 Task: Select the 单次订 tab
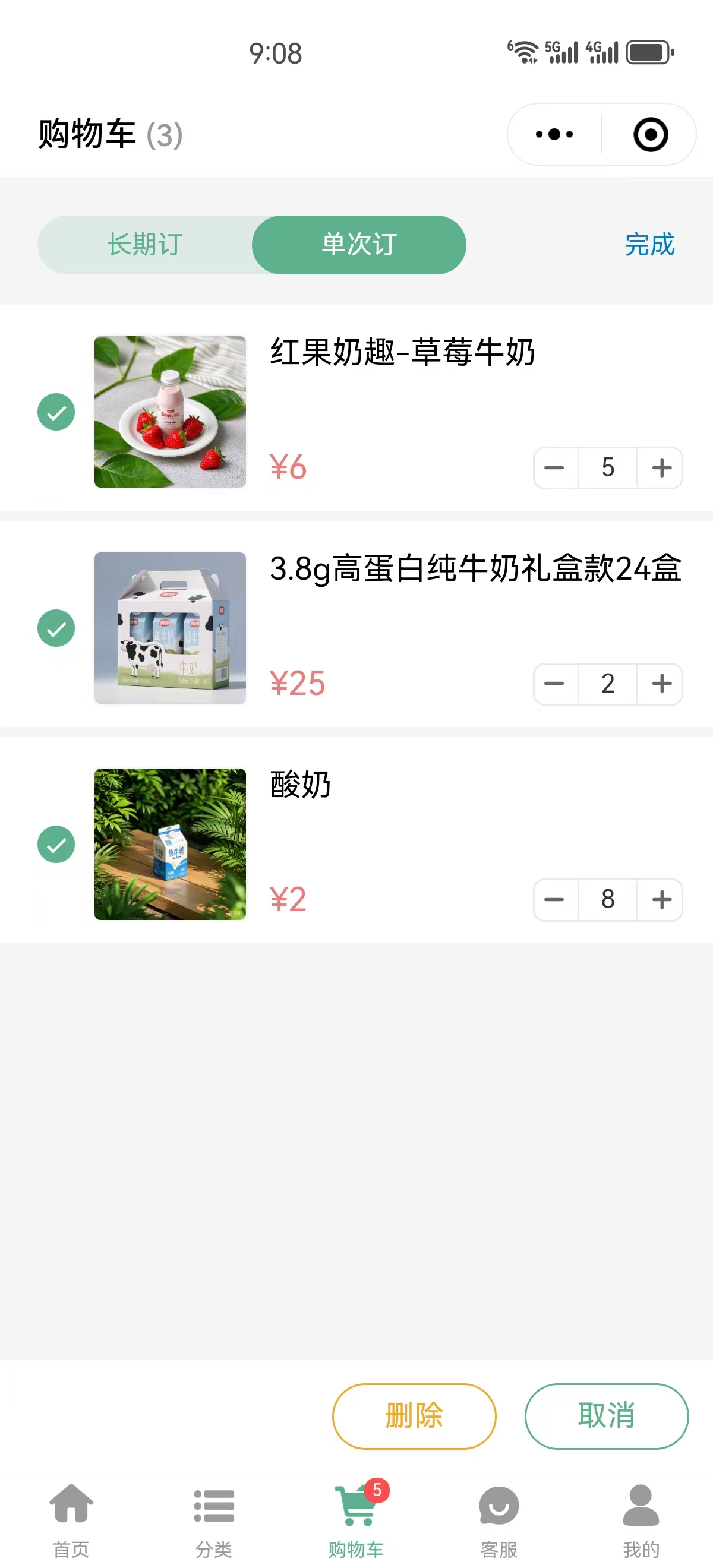coord(359,245)
